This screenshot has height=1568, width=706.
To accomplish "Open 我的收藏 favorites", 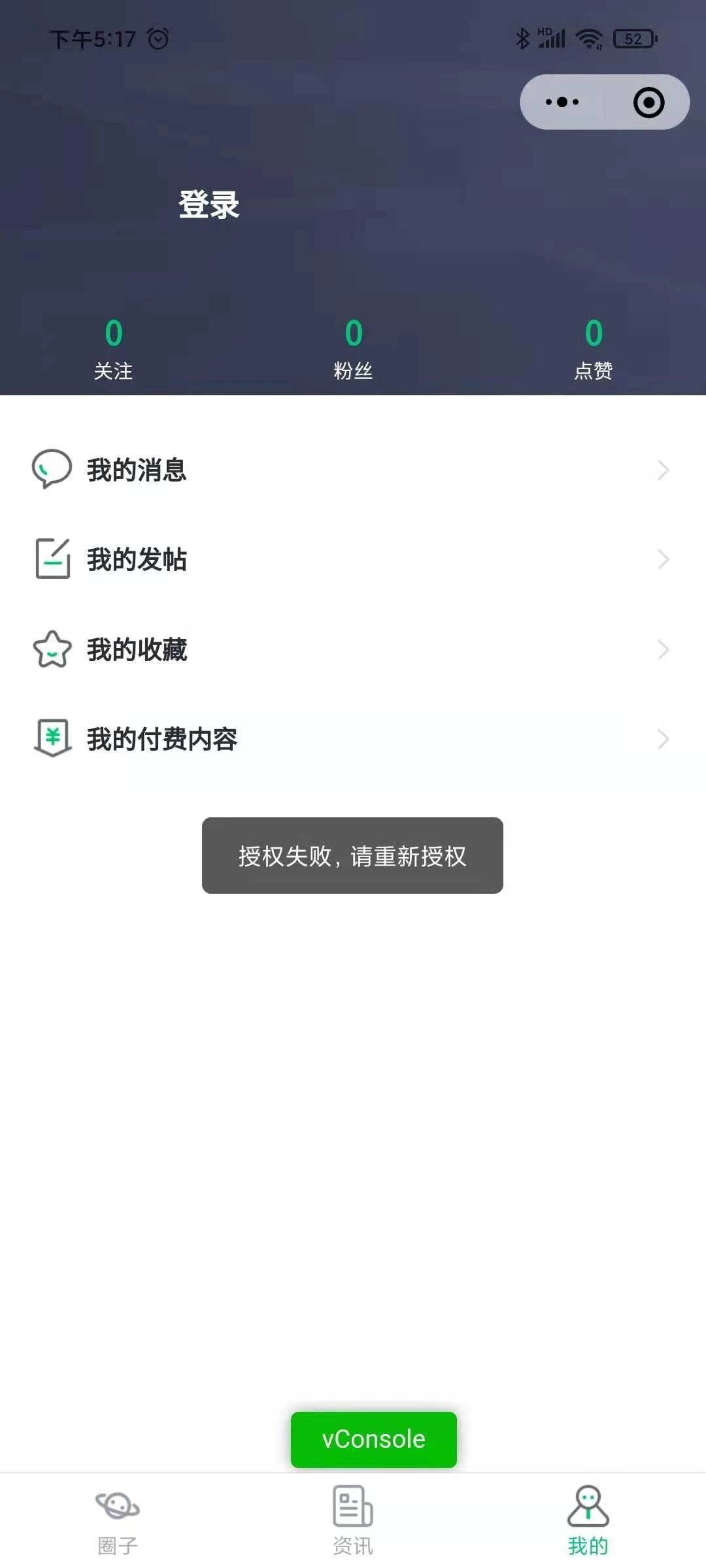I will pos(353,649).
